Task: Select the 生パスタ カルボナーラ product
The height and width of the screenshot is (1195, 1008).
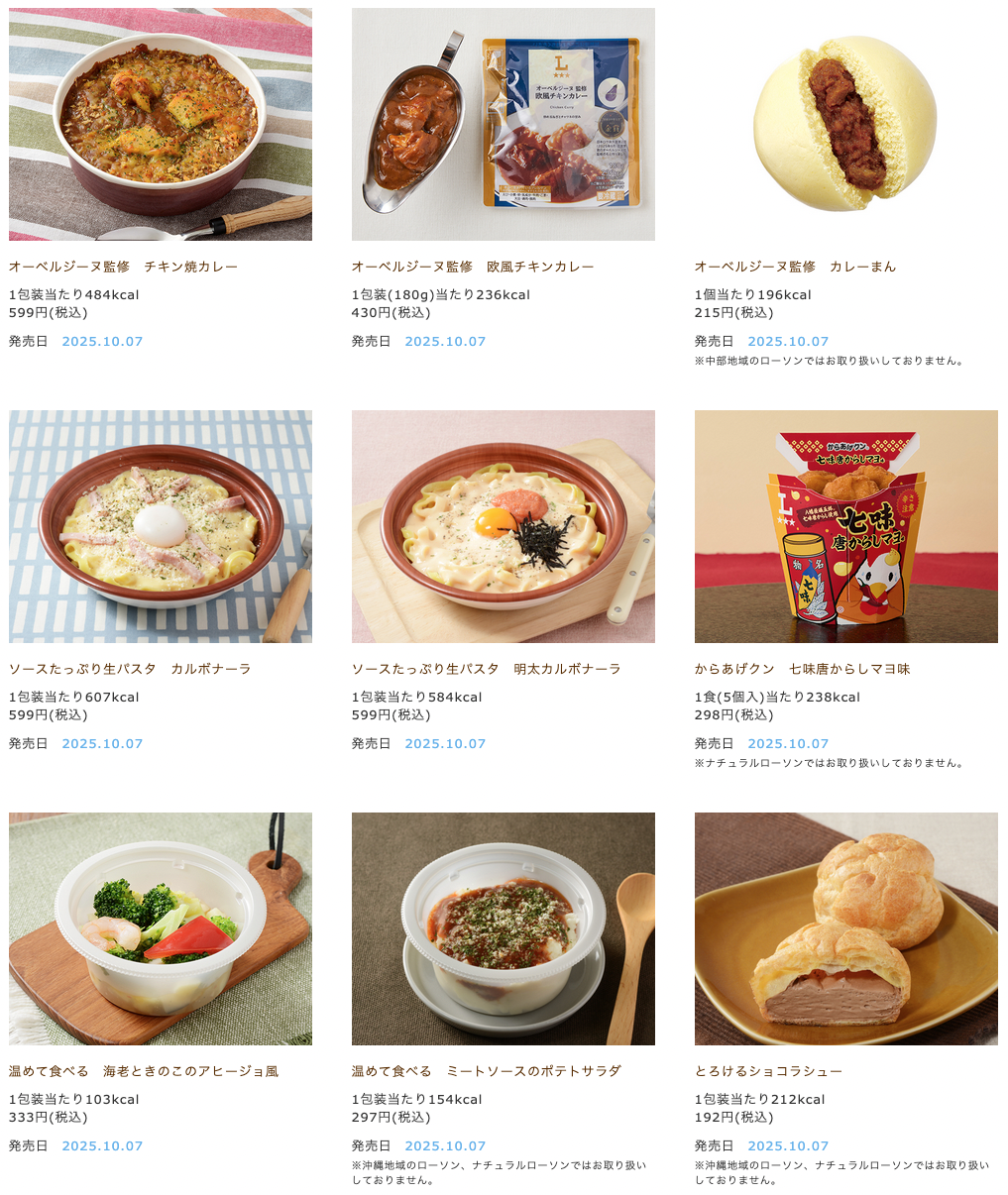Action: (130, 669)
